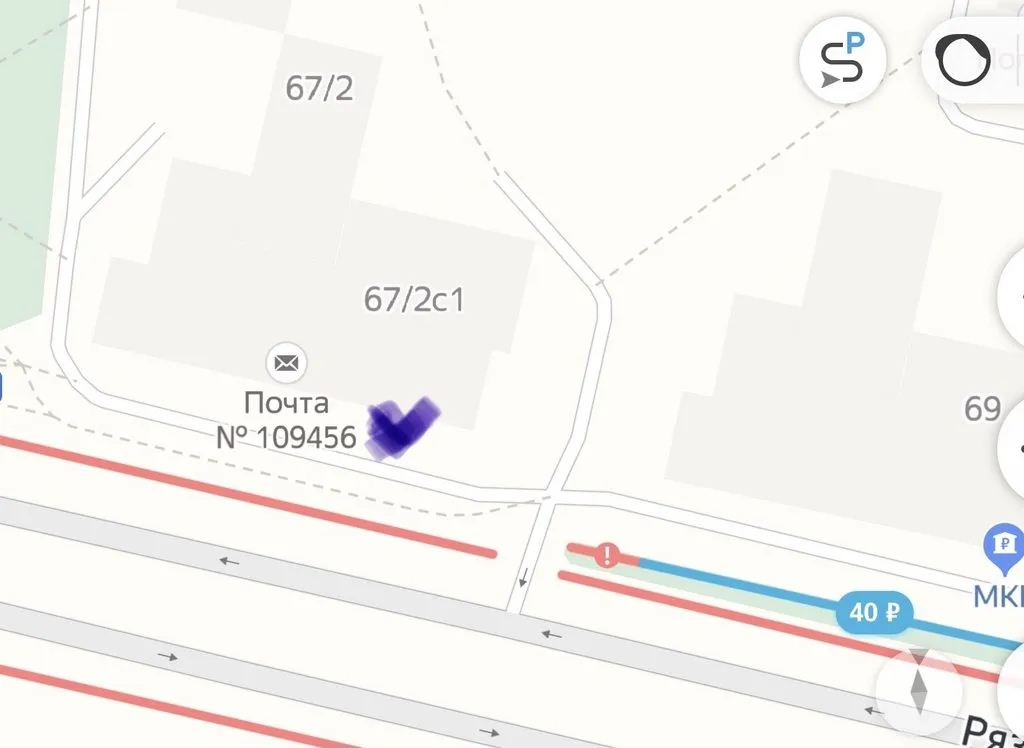Viewport: 1024px width, 748px height.
Task: Select the 40 ₽ paid parking marker
Action: (x=875, y=611)
